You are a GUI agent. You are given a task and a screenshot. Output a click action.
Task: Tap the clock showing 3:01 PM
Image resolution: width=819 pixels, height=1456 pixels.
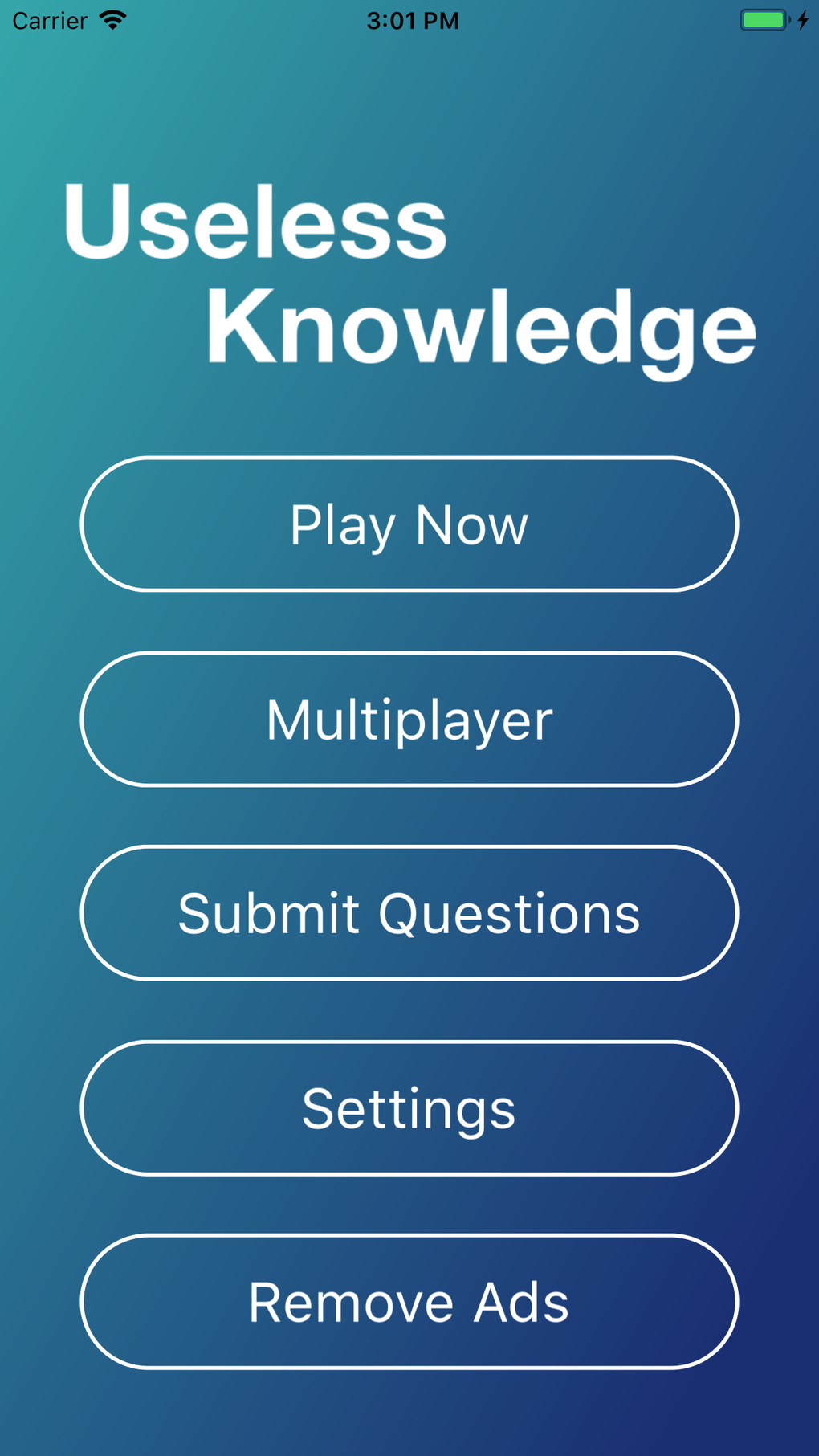coord(413,21)
